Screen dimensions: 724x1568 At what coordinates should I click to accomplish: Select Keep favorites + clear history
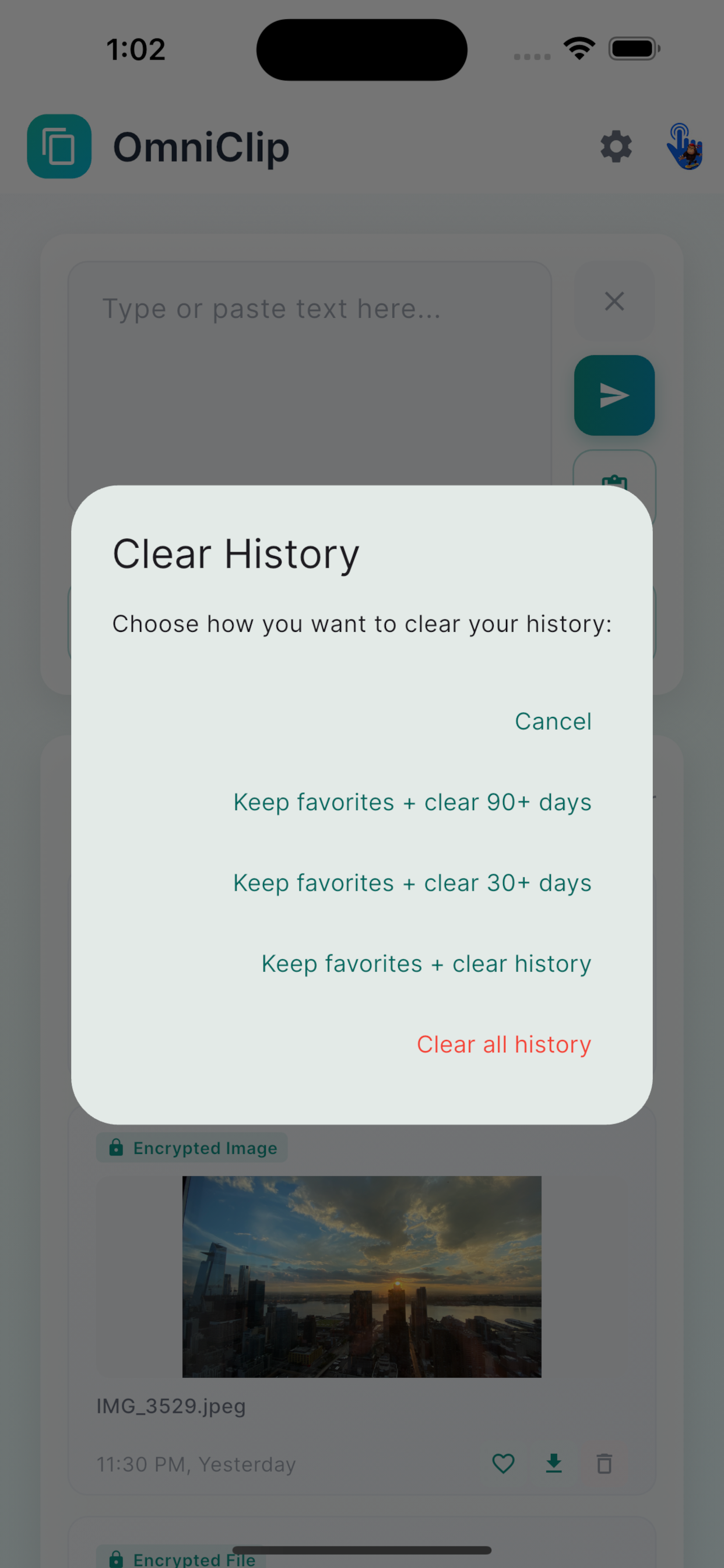[426, 964]
